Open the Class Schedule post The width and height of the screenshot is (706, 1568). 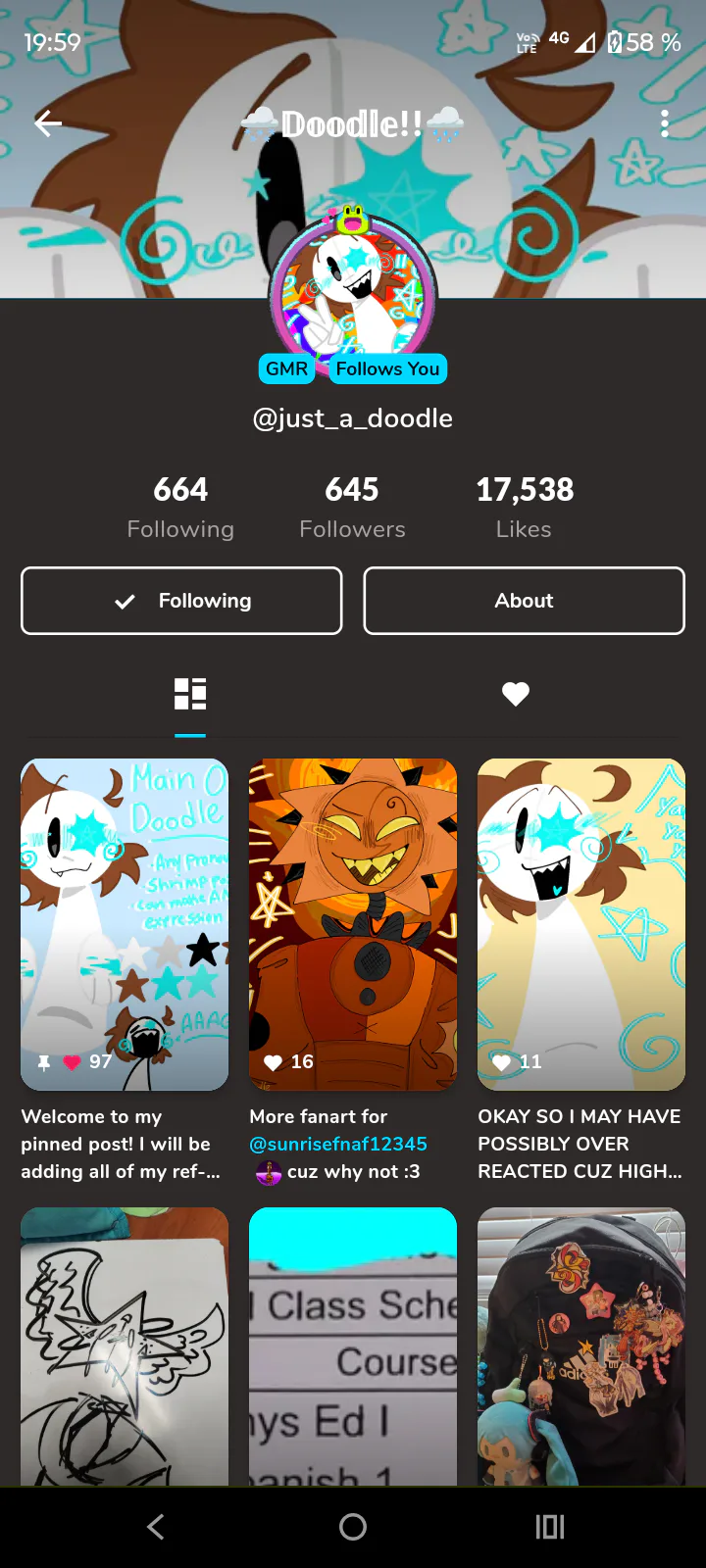pos(353,1347)
